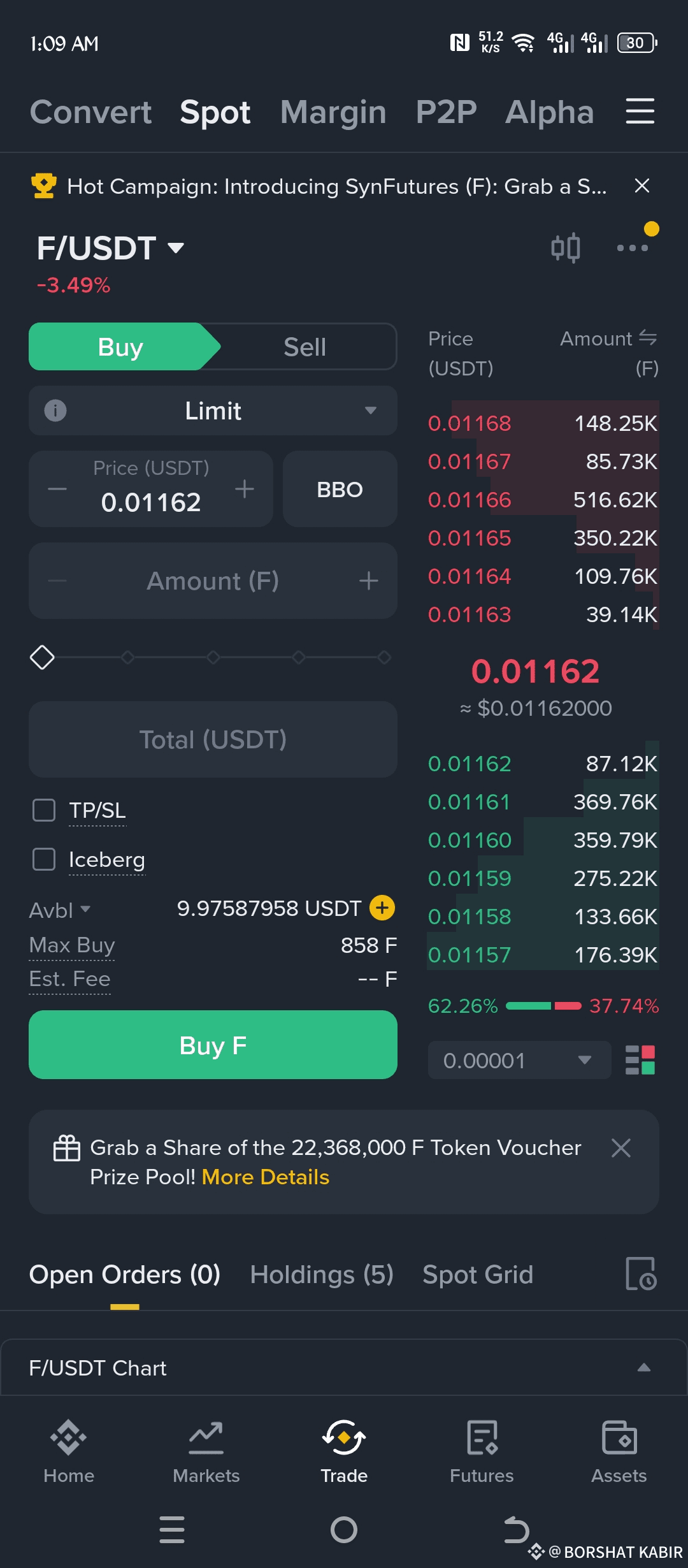This screenshot has width=688, height=1568.
Task: Tap the BBO button
Action: click(340, 490)
